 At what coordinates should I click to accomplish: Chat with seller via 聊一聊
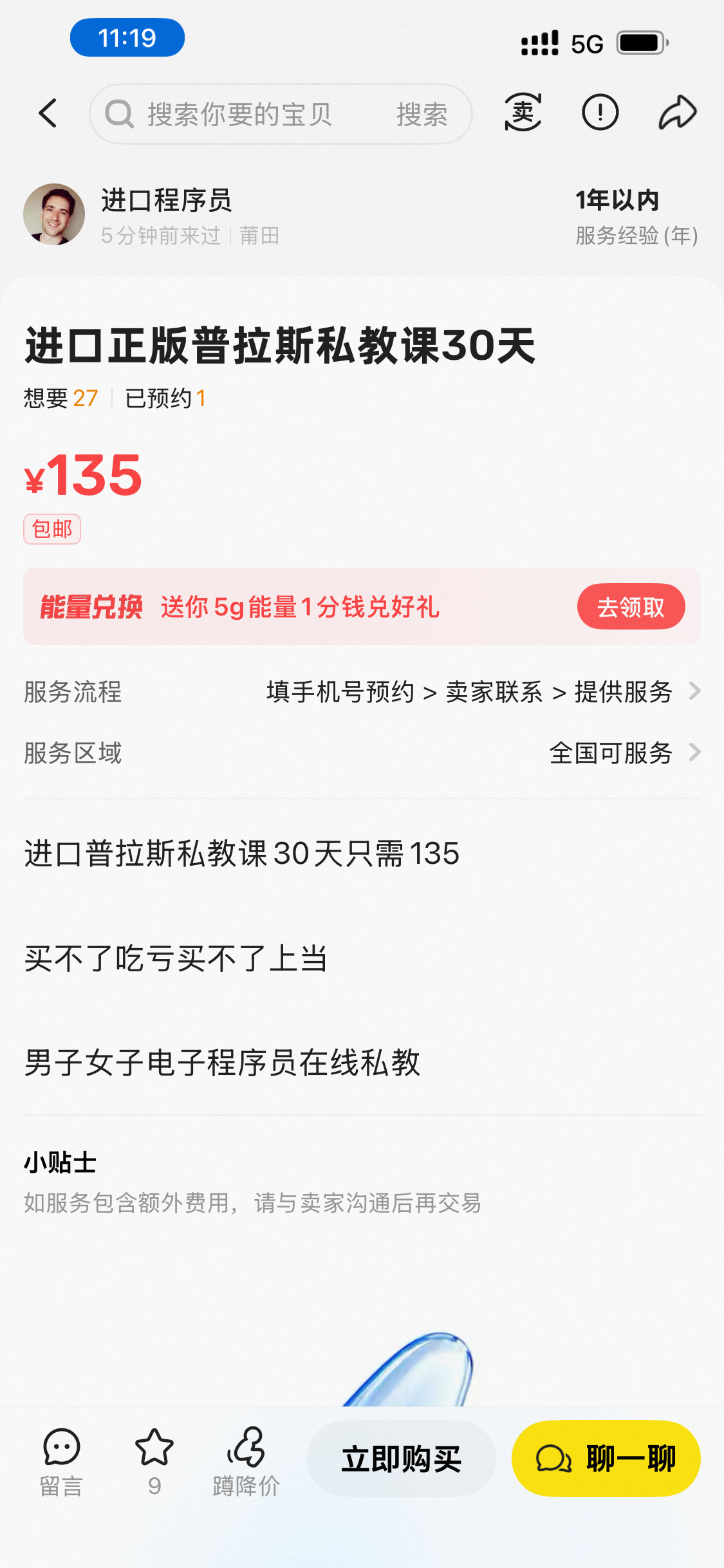pos(606,1459)
